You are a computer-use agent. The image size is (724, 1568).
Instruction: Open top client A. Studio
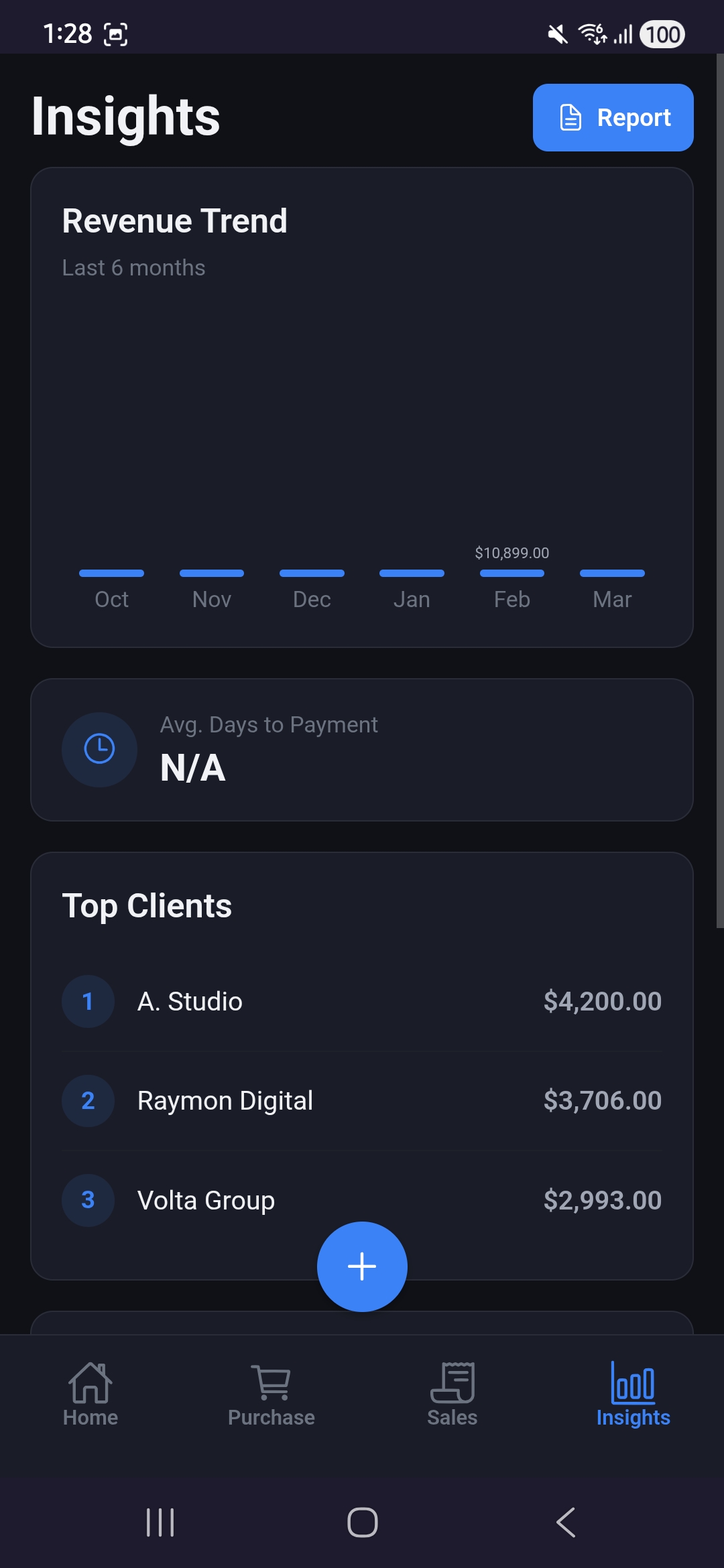click(x=362, y=1001)
